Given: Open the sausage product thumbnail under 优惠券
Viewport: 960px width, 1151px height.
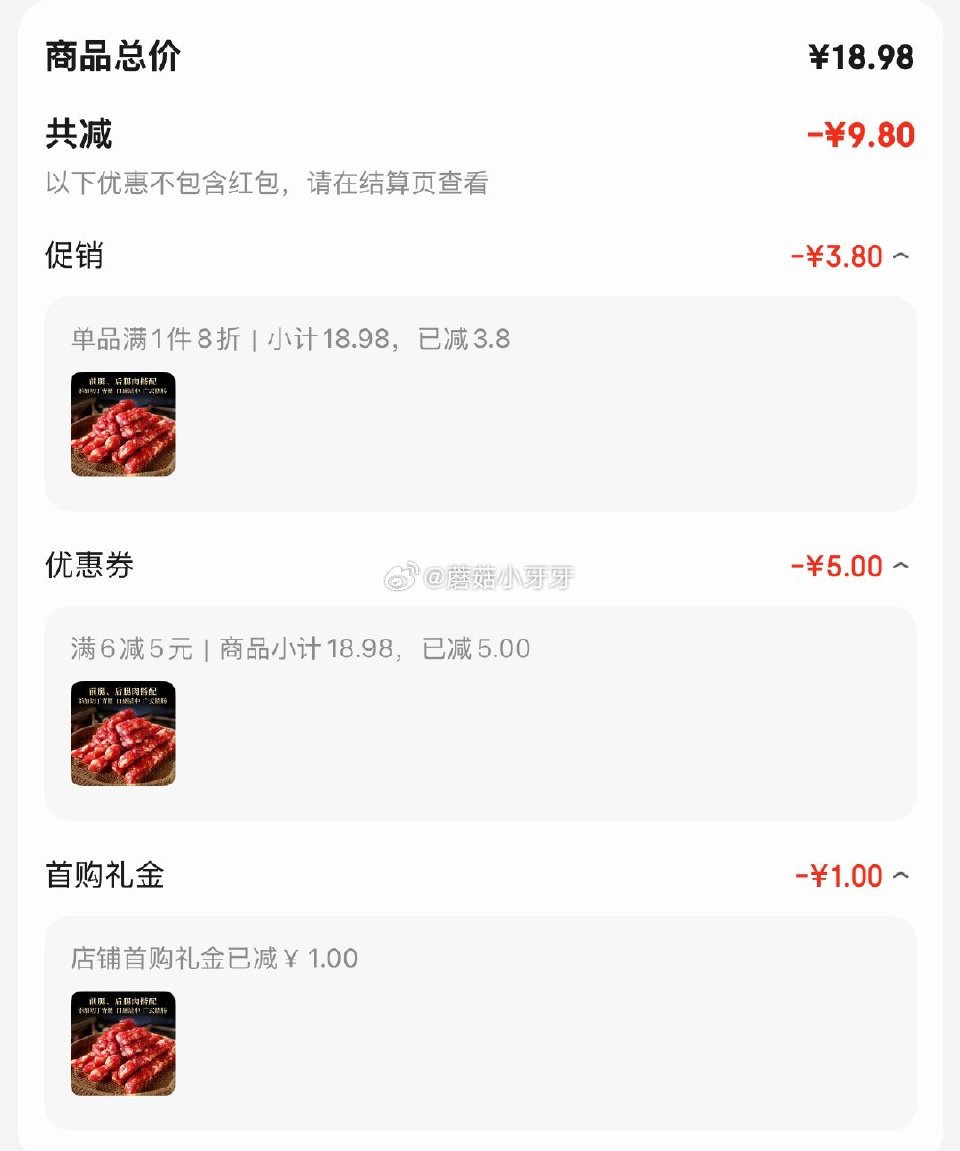Looking at the screenshot, I should [x=122, y=735].
